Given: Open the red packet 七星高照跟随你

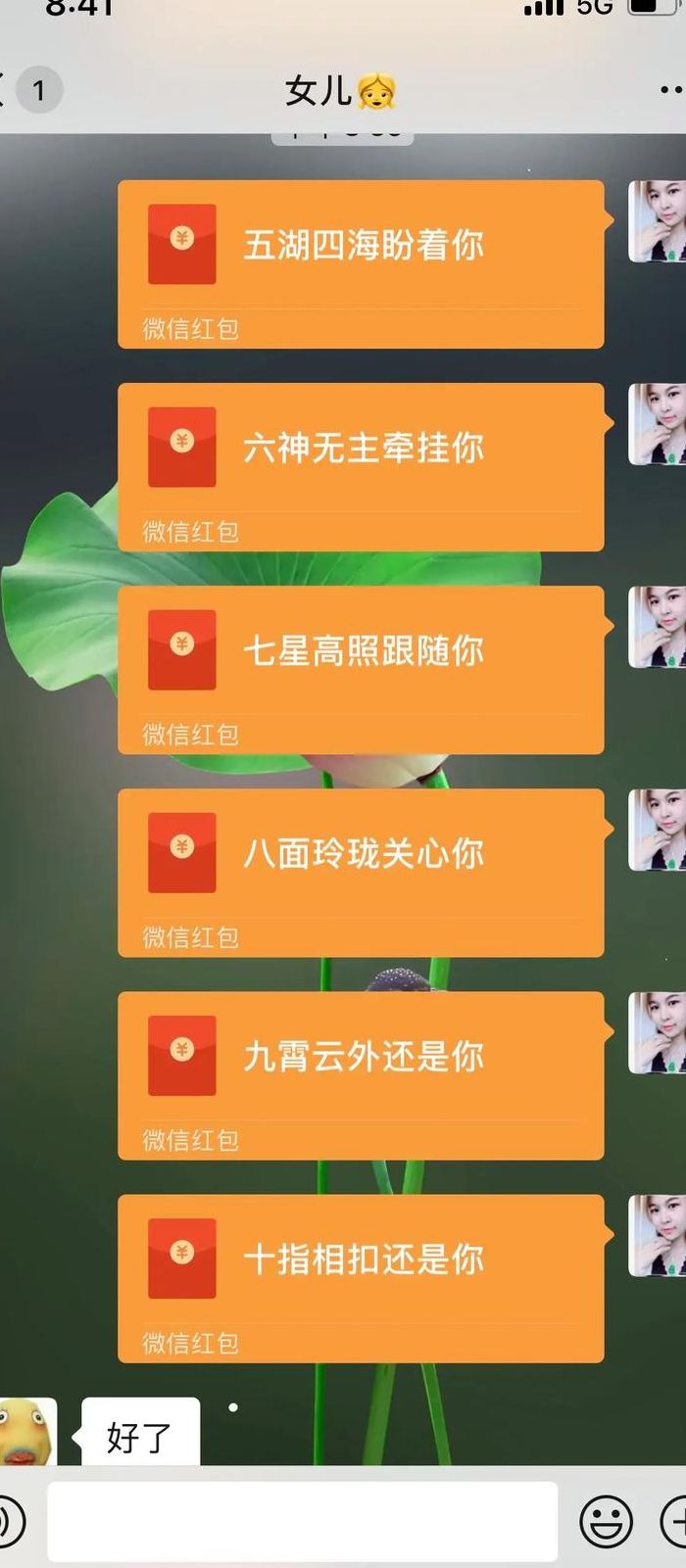Looking at the screenshot, I should point(361,670).
